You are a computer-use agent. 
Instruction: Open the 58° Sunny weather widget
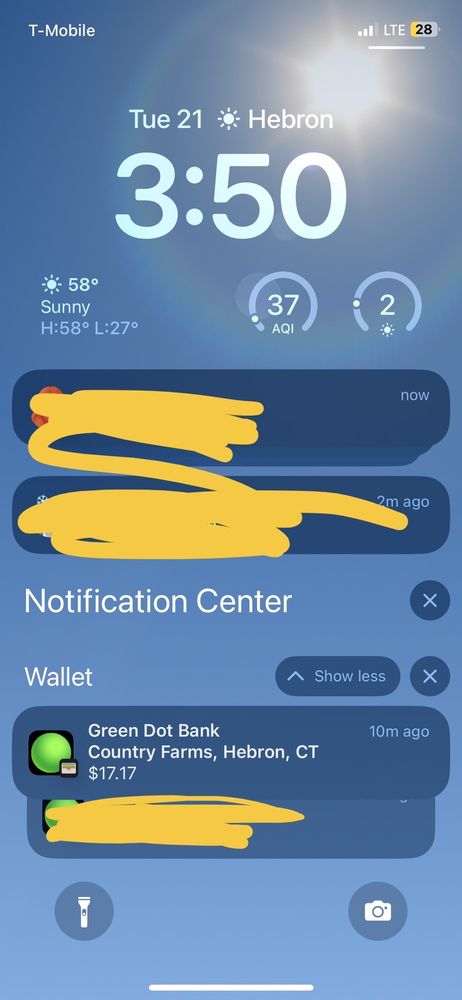89,305
